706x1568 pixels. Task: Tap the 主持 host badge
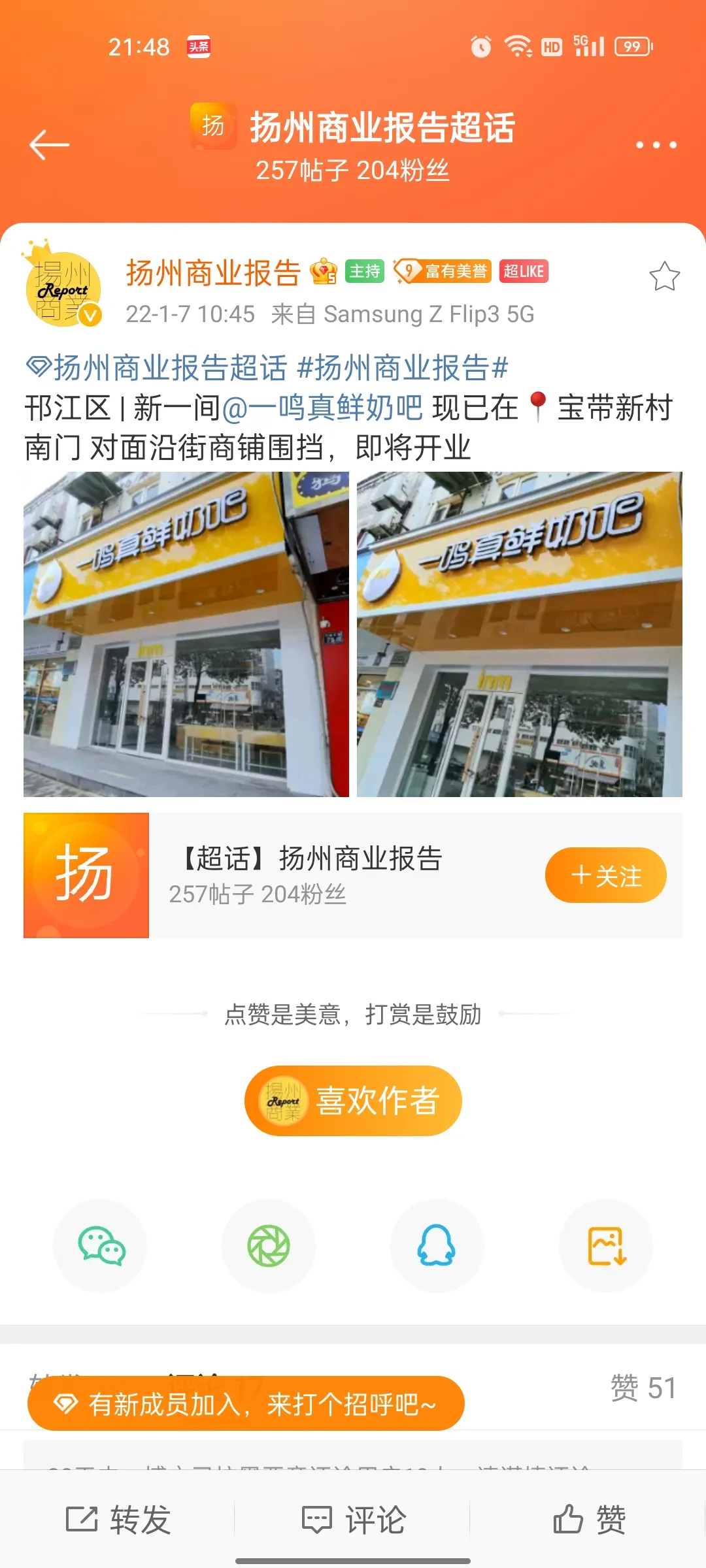pyautogui.click(x=365, y=270)
